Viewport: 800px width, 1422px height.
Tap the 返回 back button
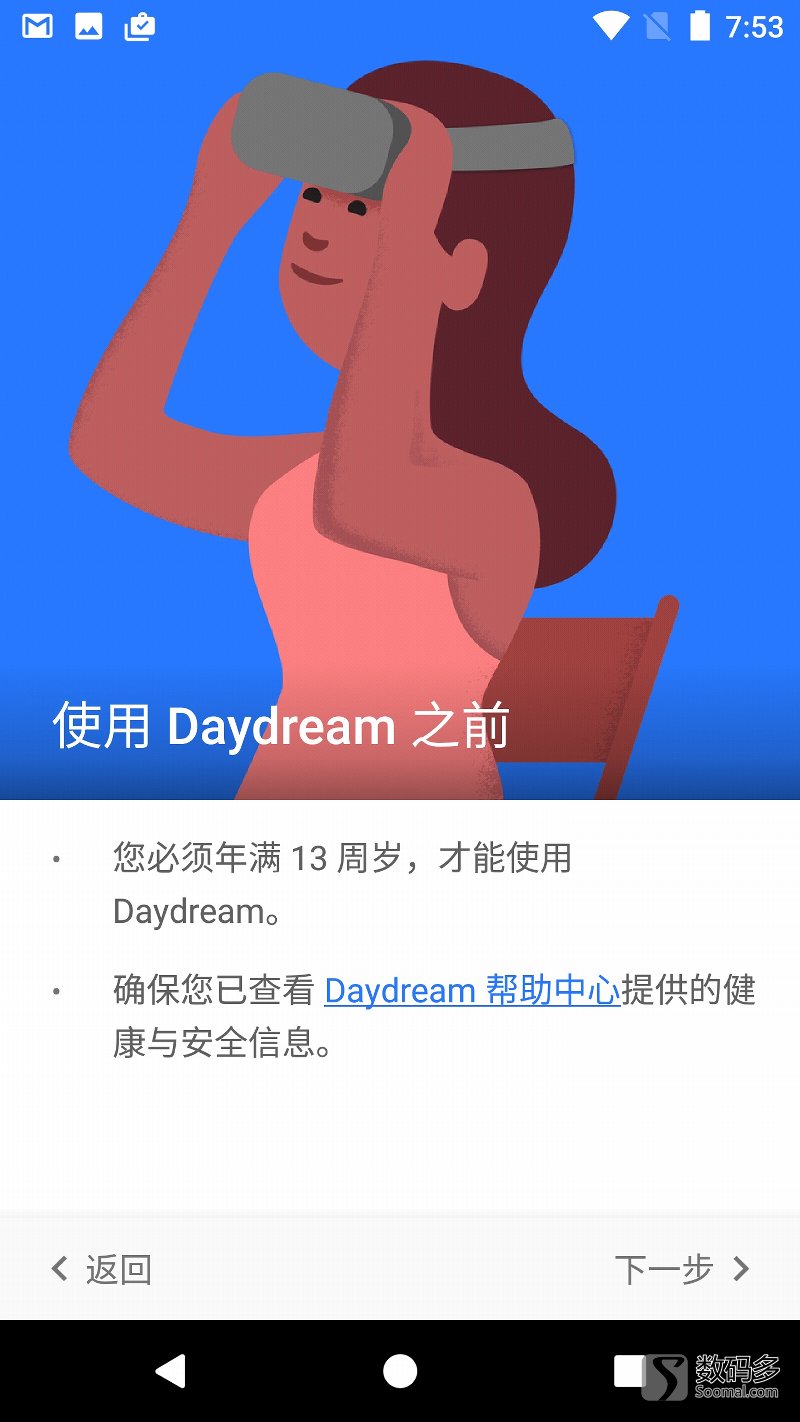point(120,1271)
